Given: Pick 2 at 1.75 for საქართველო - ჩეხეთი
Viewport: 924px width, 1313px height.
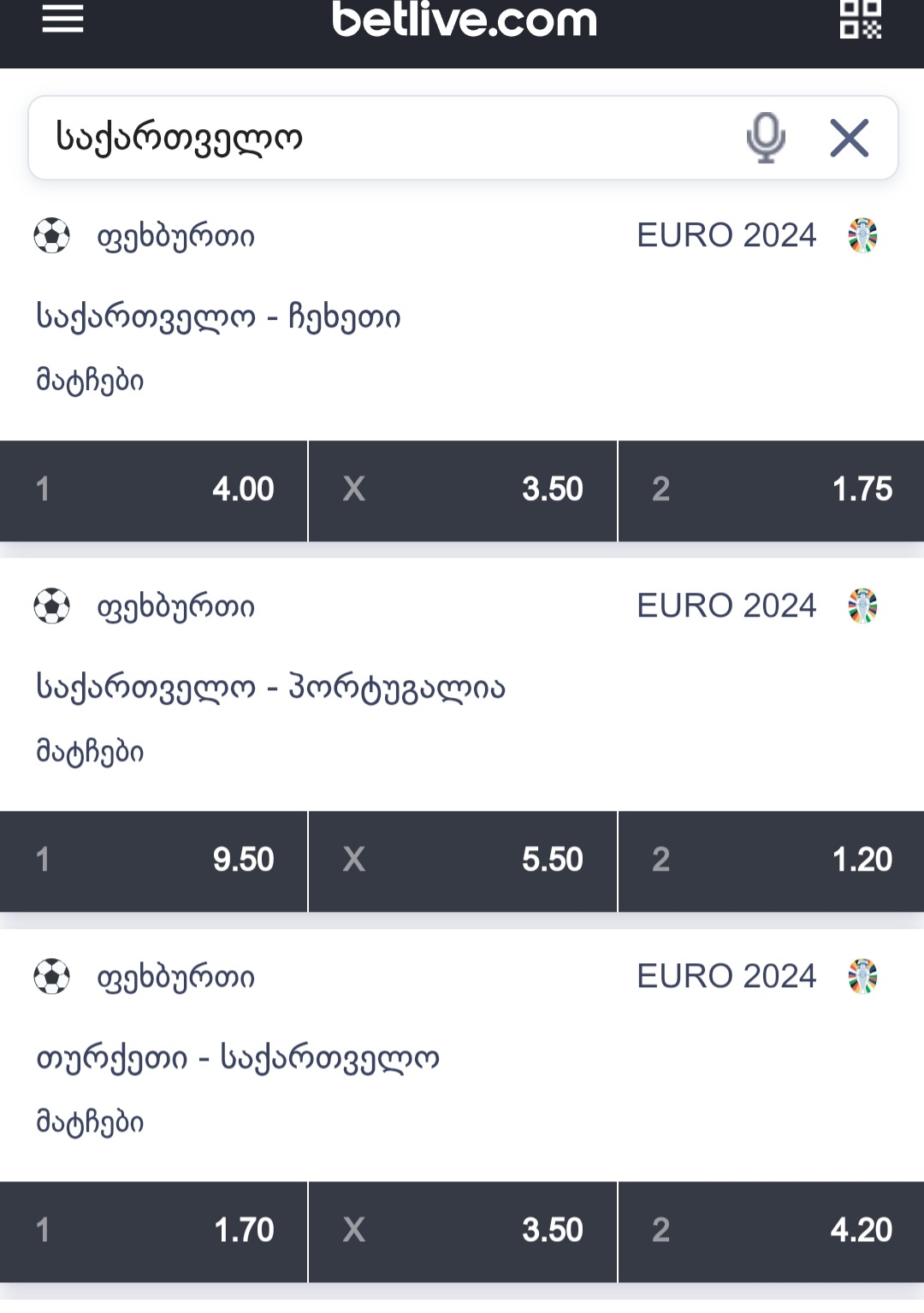Looking at the screenshot, I should 771,490.
